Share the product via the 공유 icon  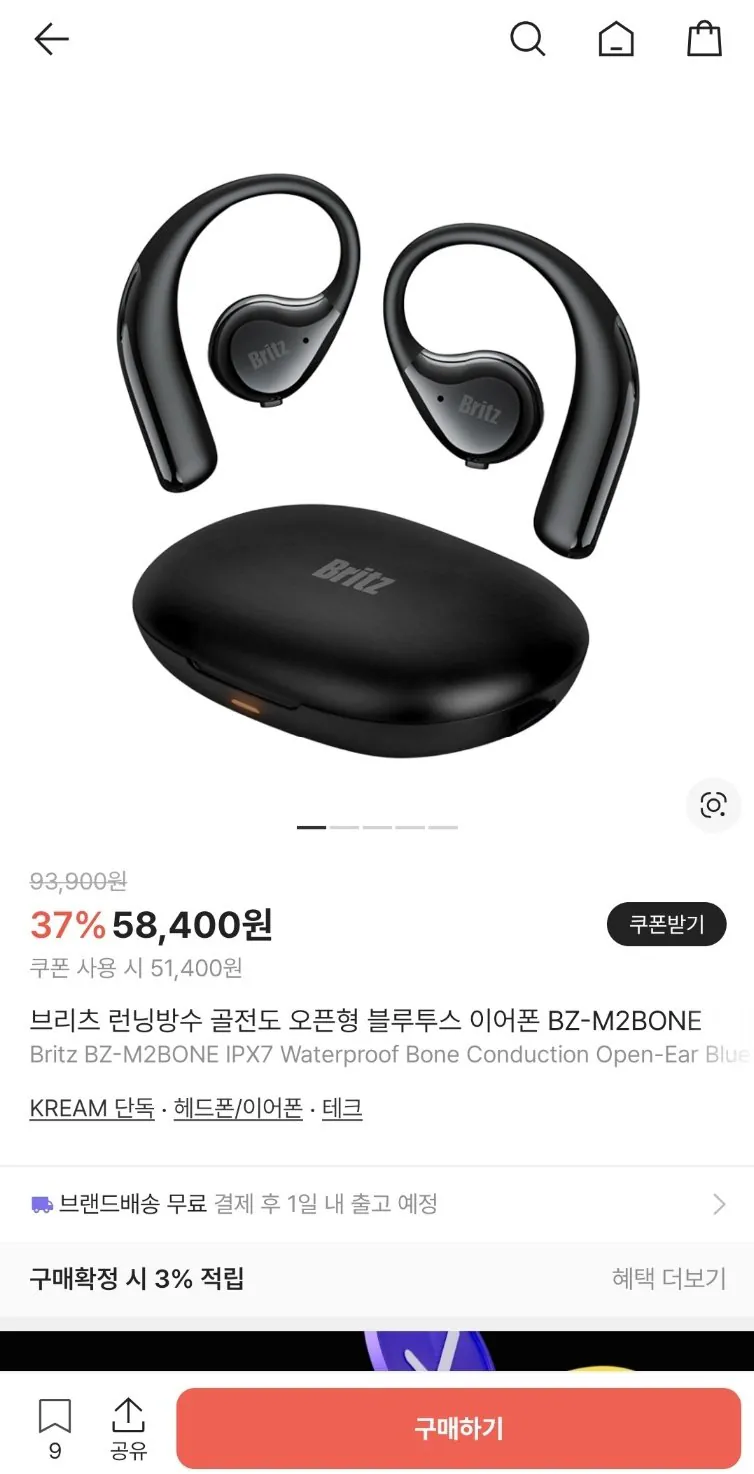point(128,1425)
